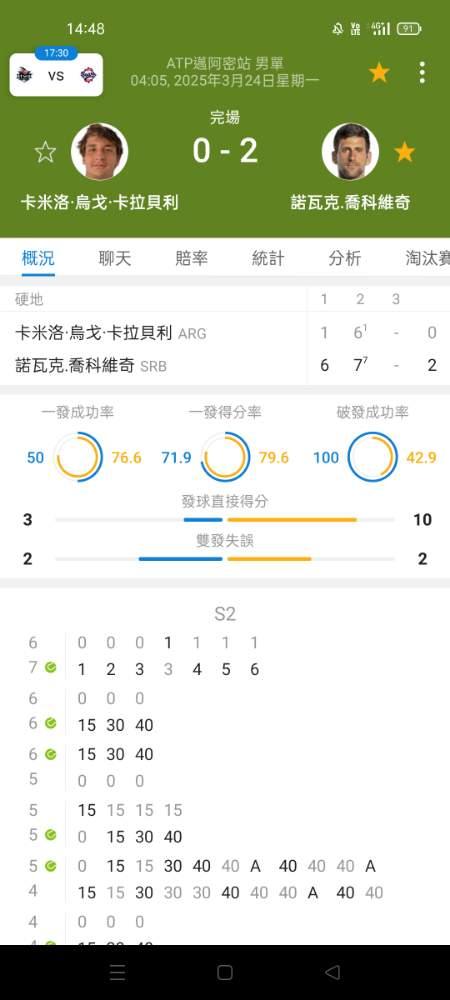Open 諾瓦克.喬科維奇 player photo
This screenshot has width=450, height=1000.
[x=350, y=152]
